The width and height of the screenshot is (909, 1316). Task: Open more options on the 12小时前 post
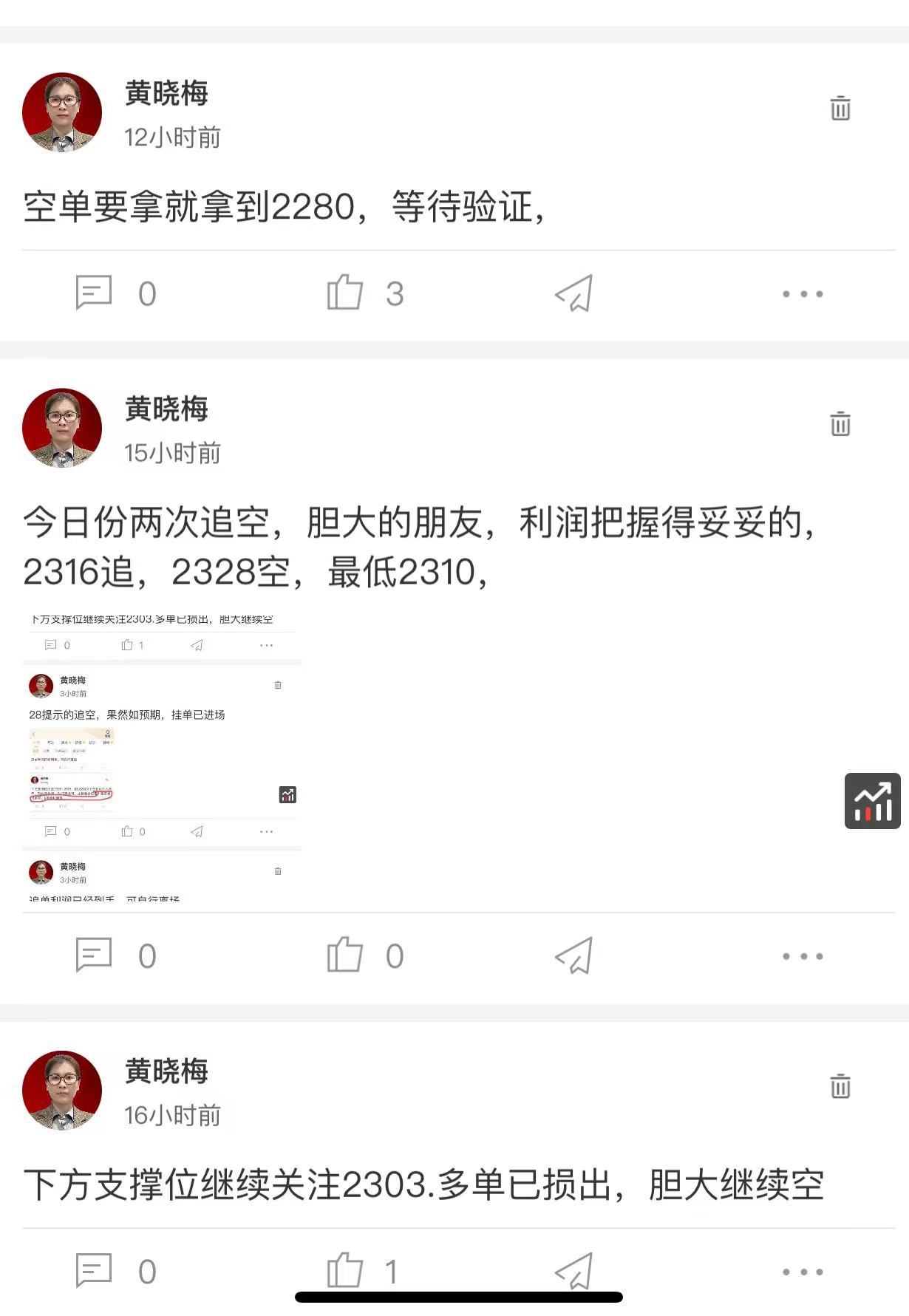click(803, 293)
